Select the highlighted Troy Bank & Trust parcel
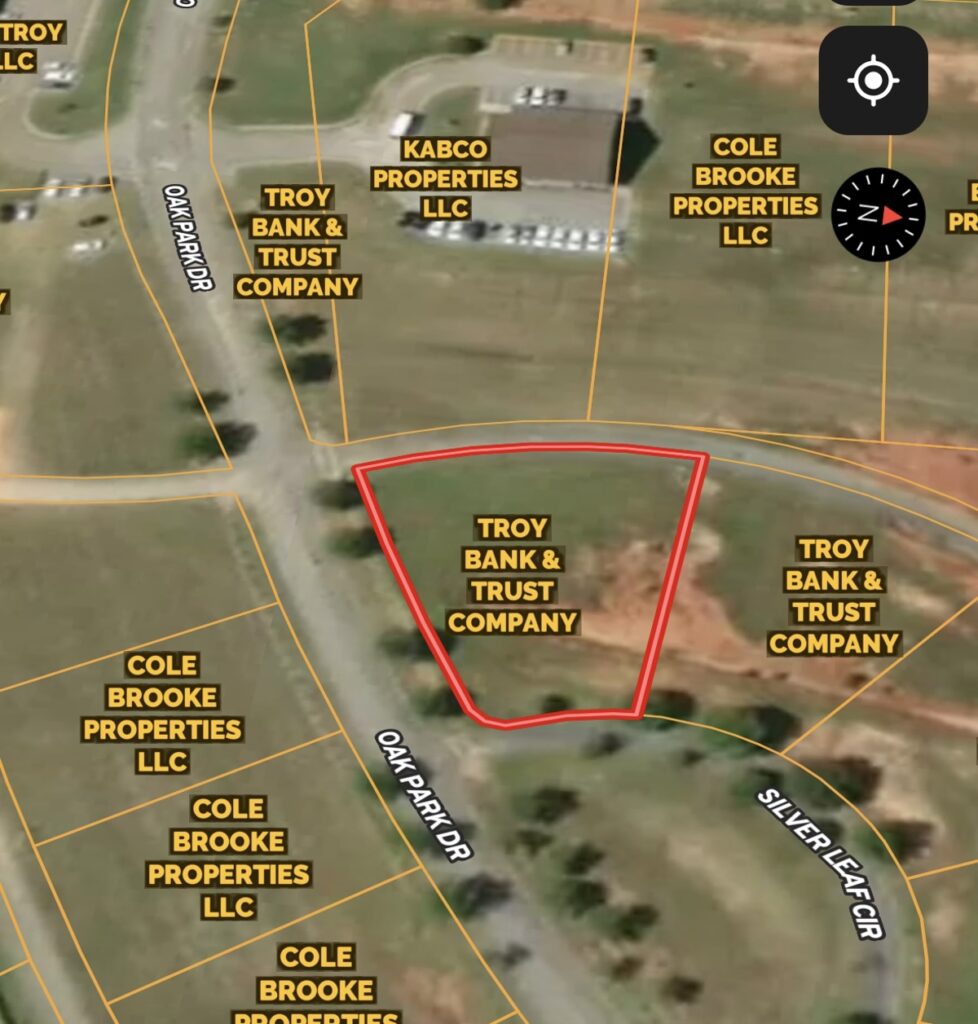The width and height of the screenshot is (978, 1024). click(x=512, y=575)
